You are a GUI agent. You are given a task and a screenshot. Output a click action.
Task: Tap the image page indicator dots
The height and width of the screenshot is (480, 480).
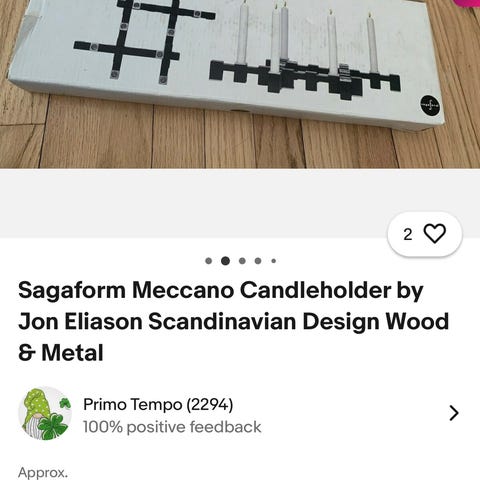[240, 261]
